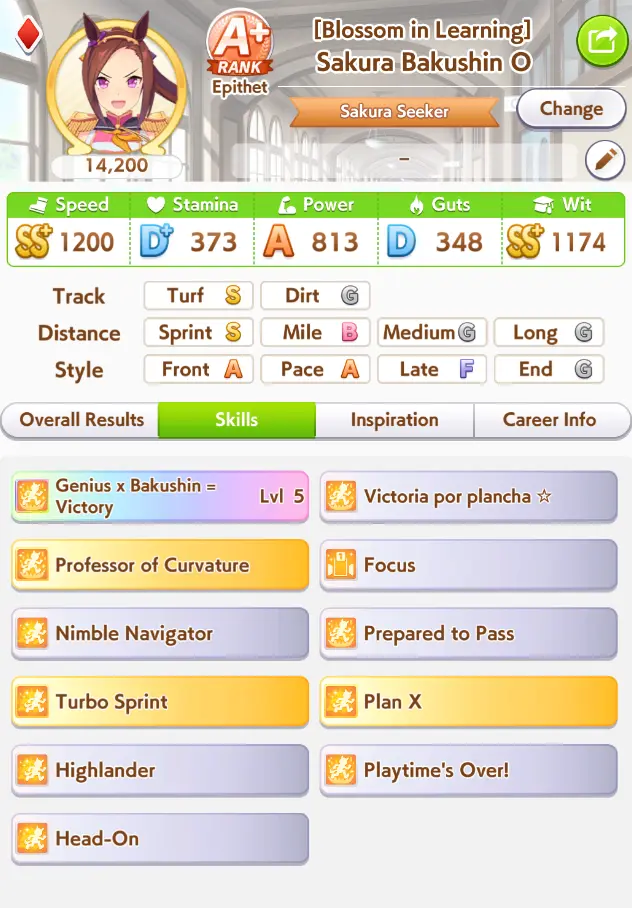View the Victoria por plancha skill

[x=468, y=497]
